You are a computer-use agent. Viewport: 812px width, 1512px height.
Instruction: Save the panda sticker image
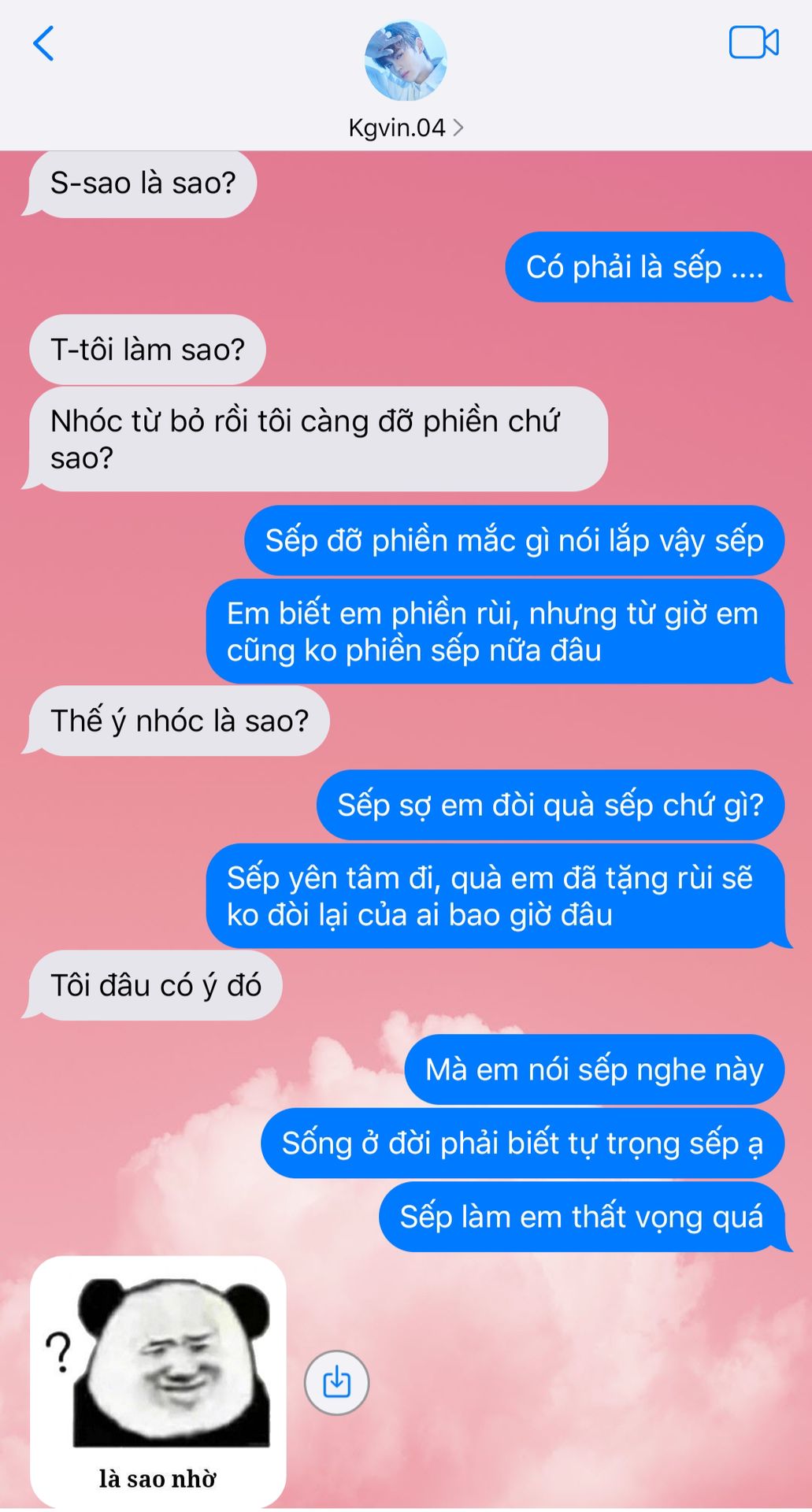click(336, 1381)
